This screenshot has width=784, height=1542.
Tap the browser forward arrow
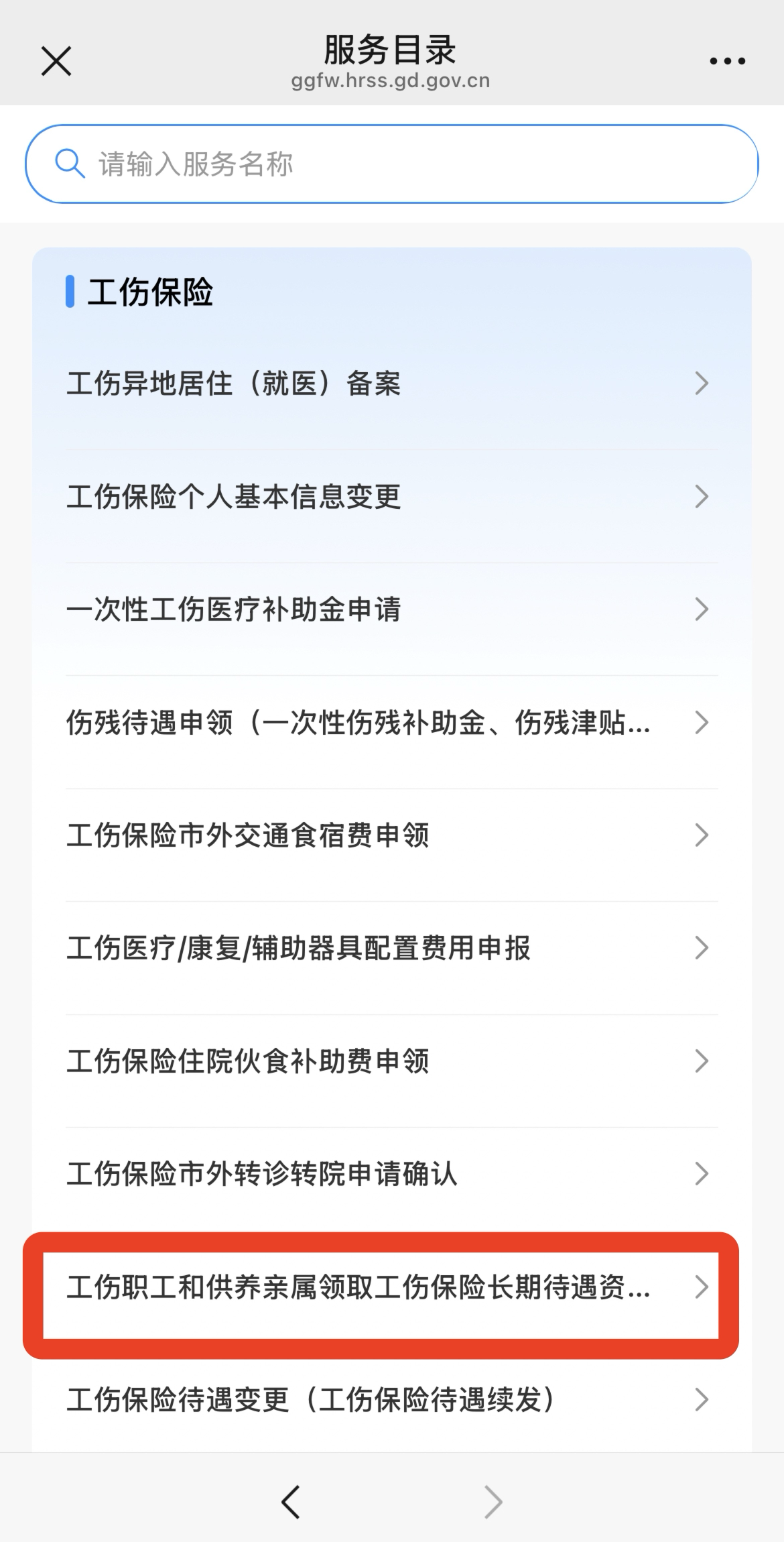[493, 1502]
